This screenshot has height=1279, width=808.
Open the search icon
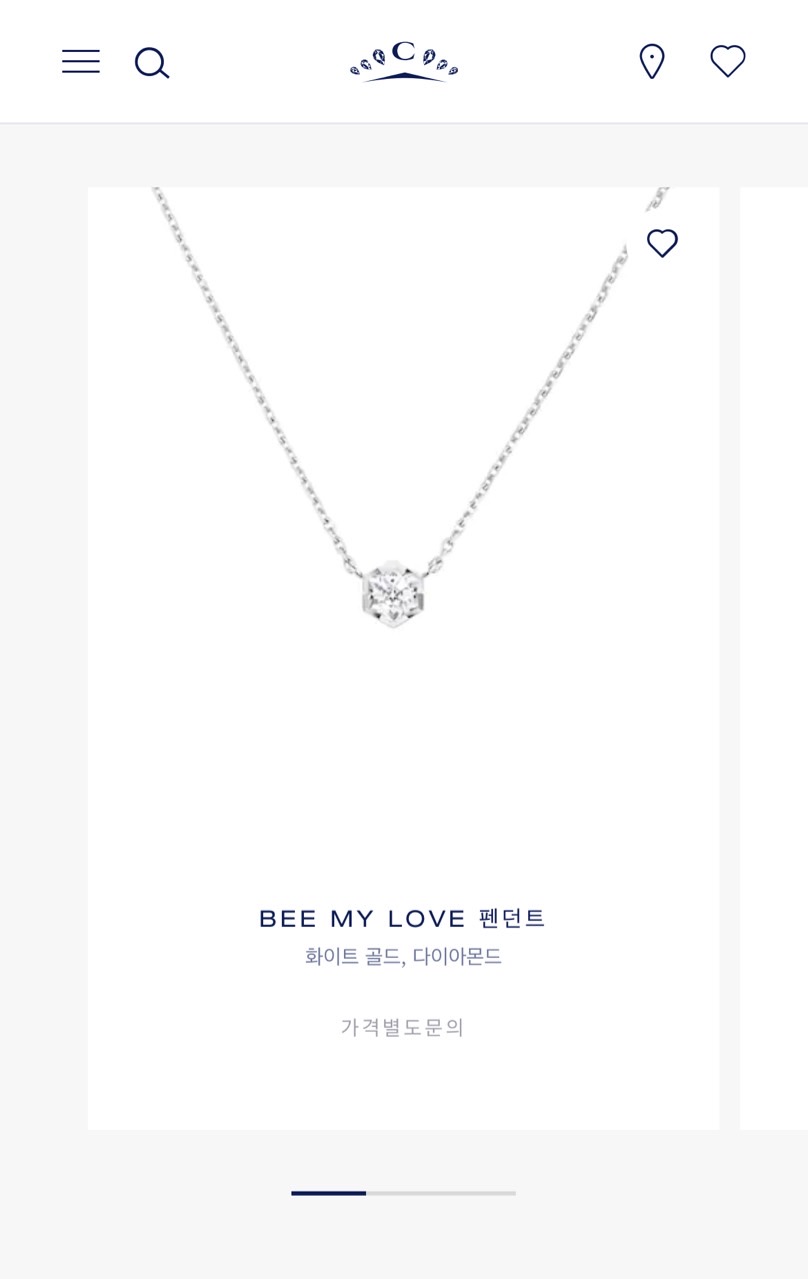point(152,63)
